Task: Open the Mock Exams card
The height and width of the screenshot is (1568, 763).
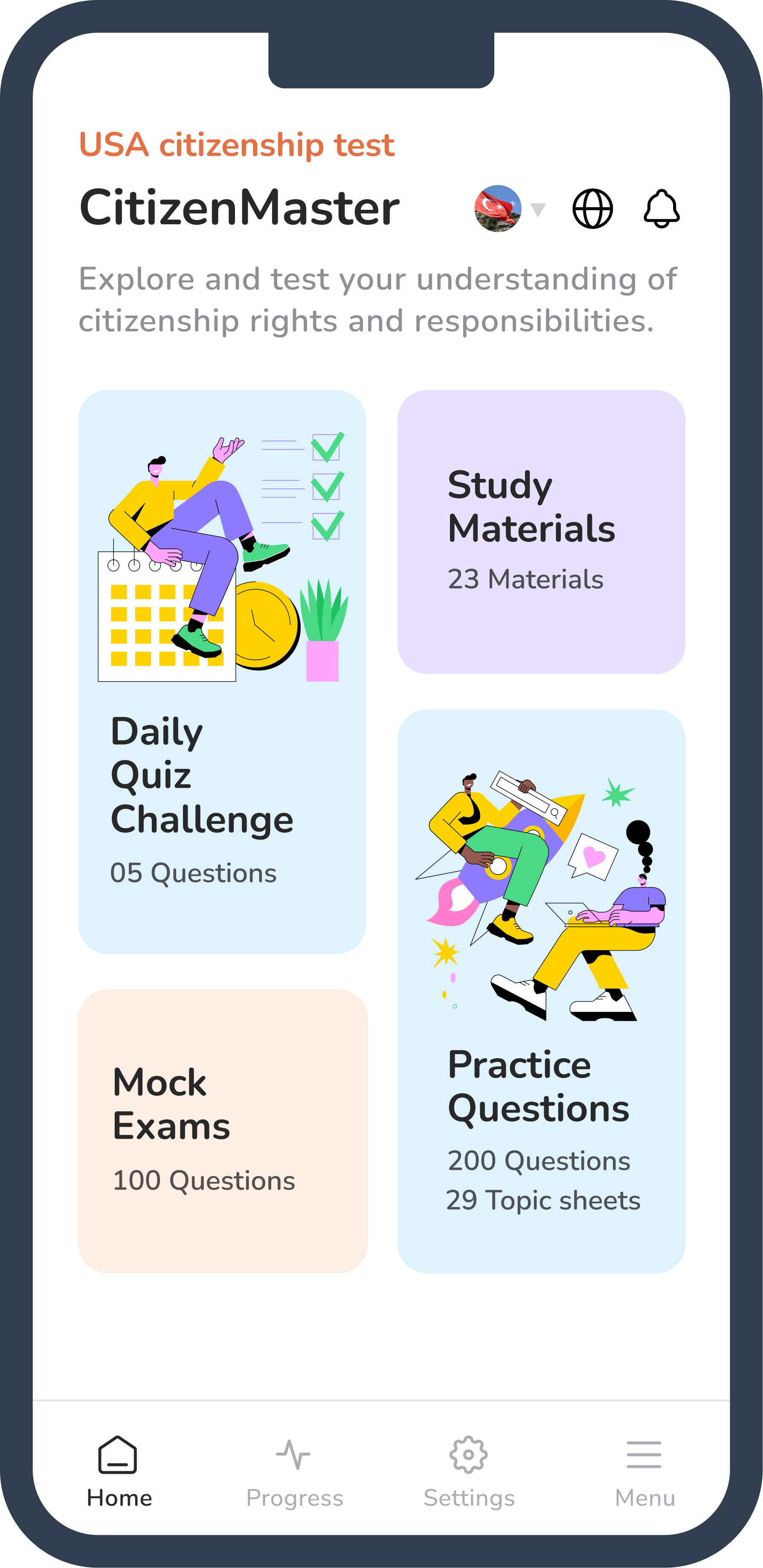Action: [223, 1131]
